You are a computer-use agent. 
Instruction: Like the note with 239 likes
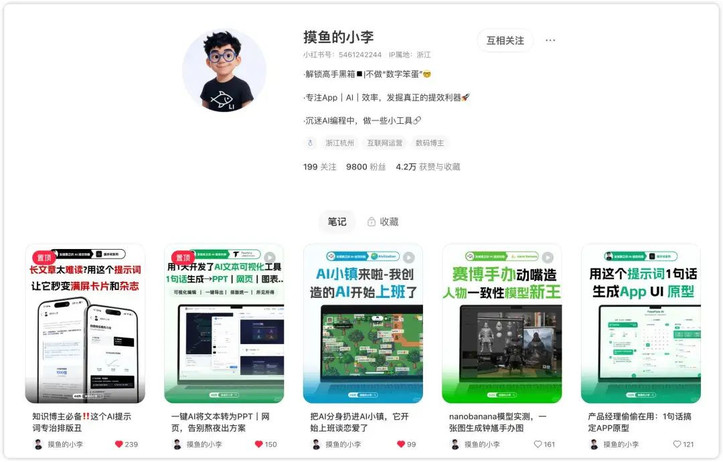point(119,444)
